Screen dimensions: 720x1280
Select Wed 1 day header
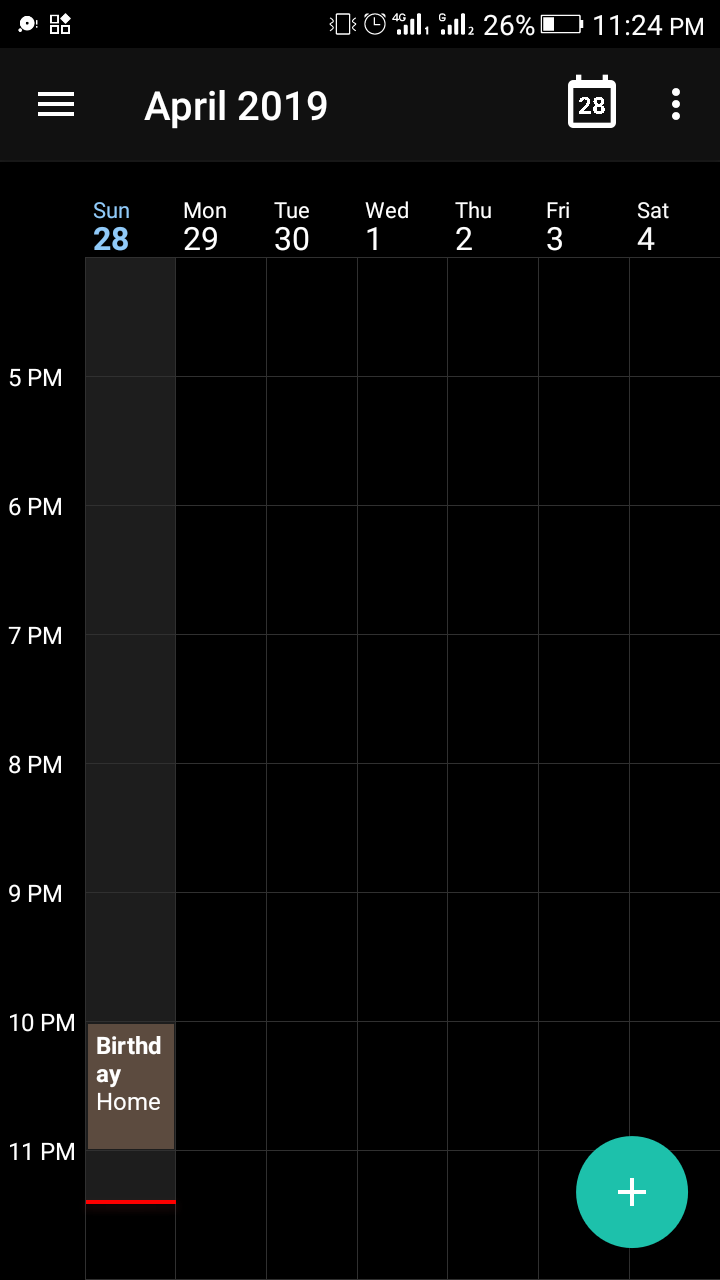[386, 226]
